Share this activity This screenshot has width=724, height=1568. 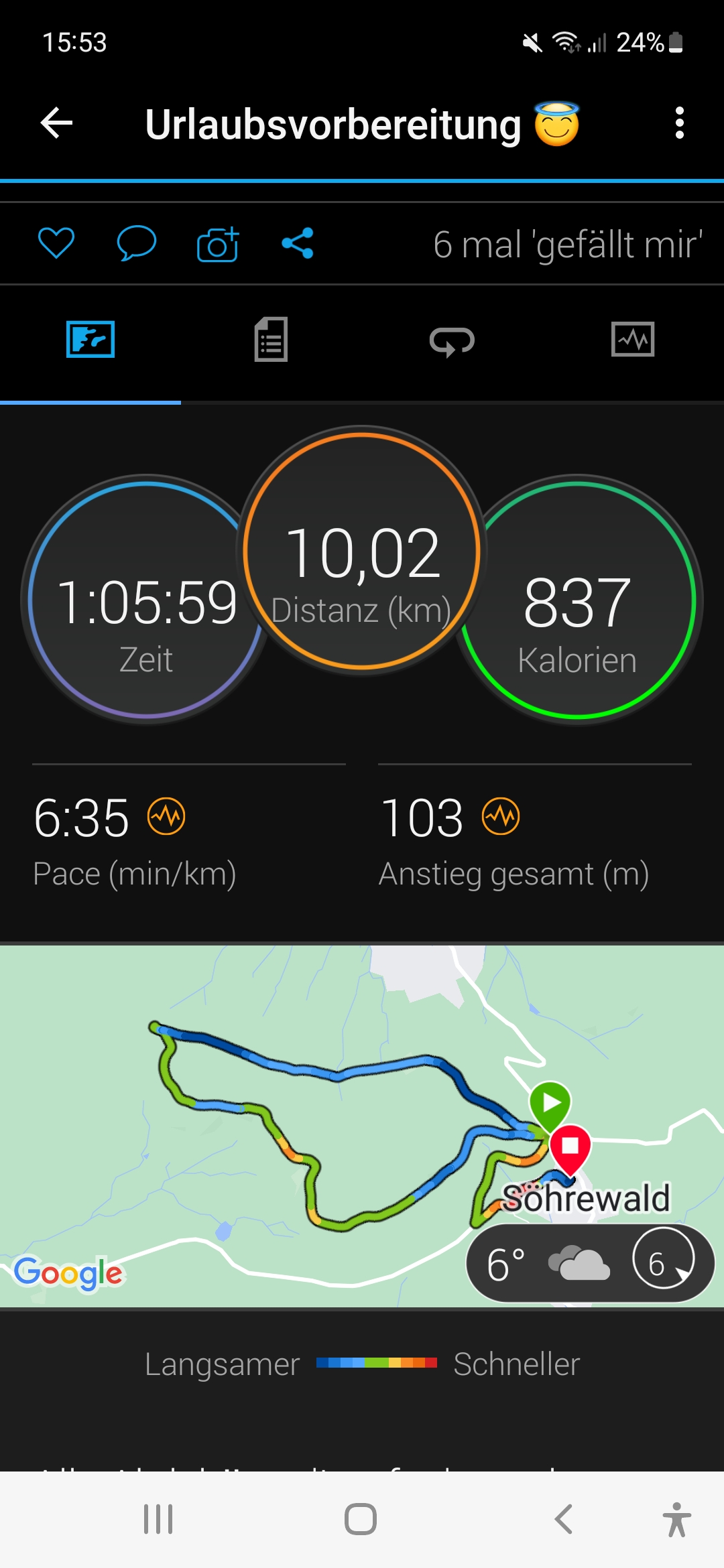[x=298, y=243]
